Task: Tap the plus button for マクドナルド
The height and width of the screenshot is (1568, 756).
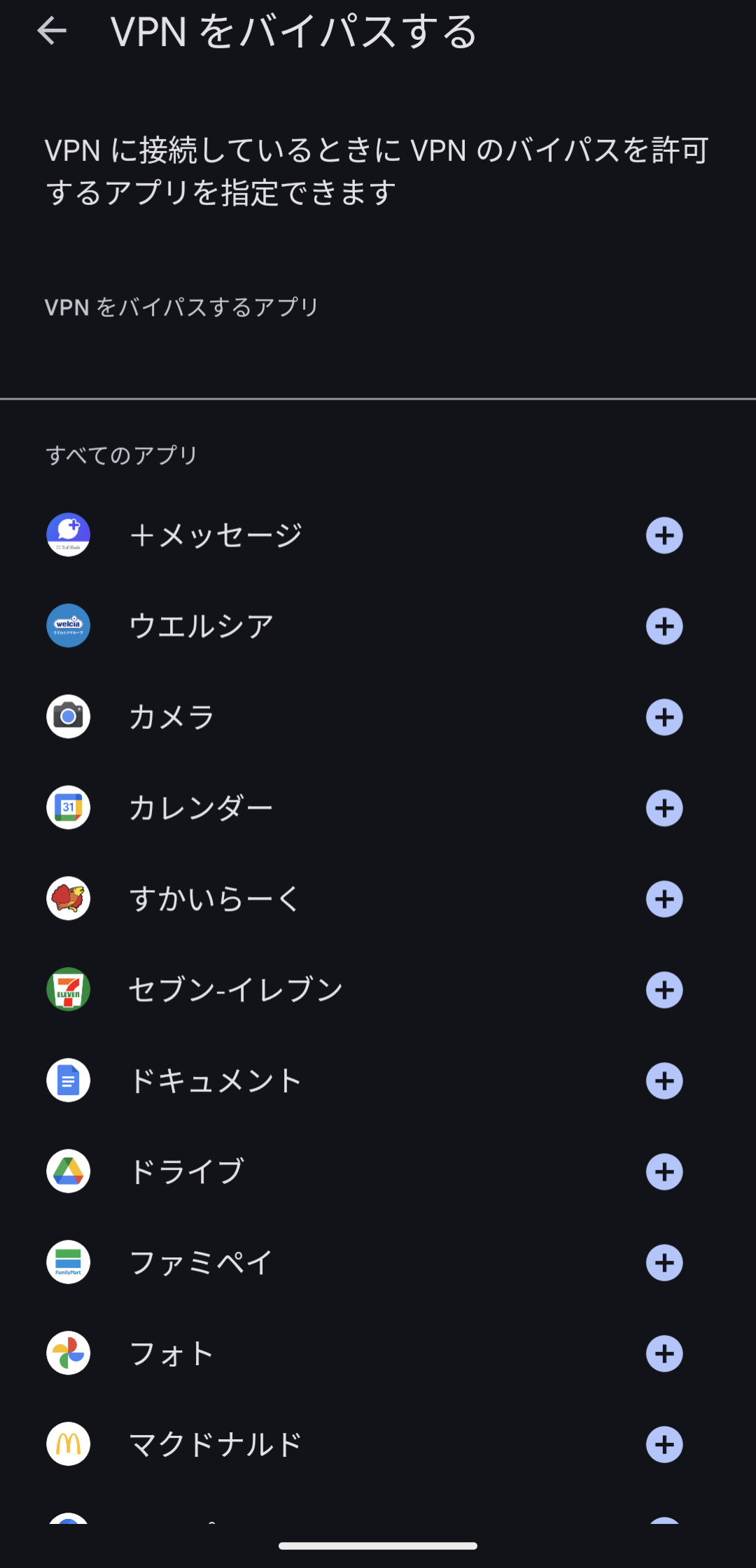Action: coord(664,1445)
